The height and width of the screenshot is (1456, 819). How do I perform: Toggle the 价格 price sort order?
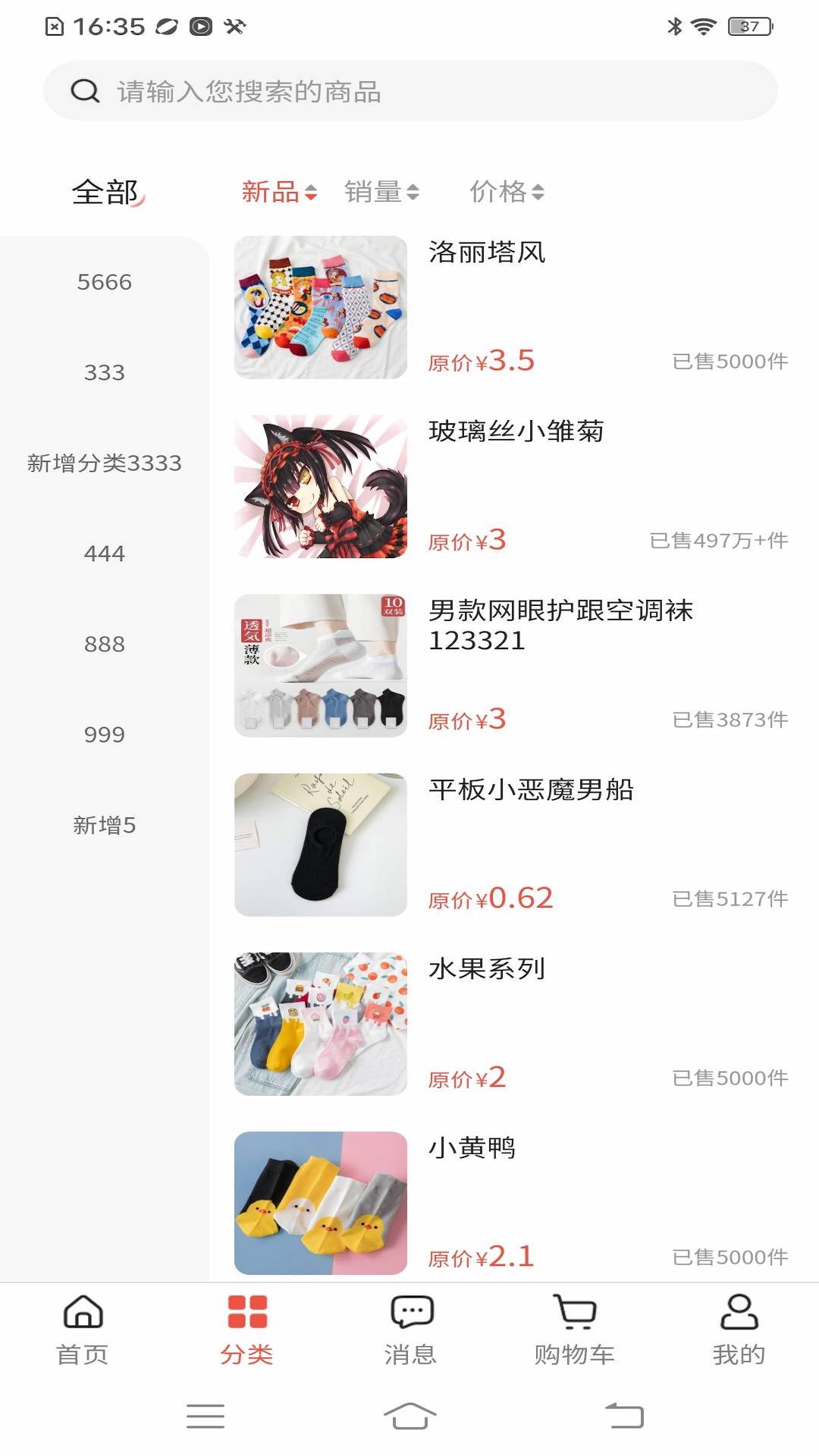tap(501, 193)
